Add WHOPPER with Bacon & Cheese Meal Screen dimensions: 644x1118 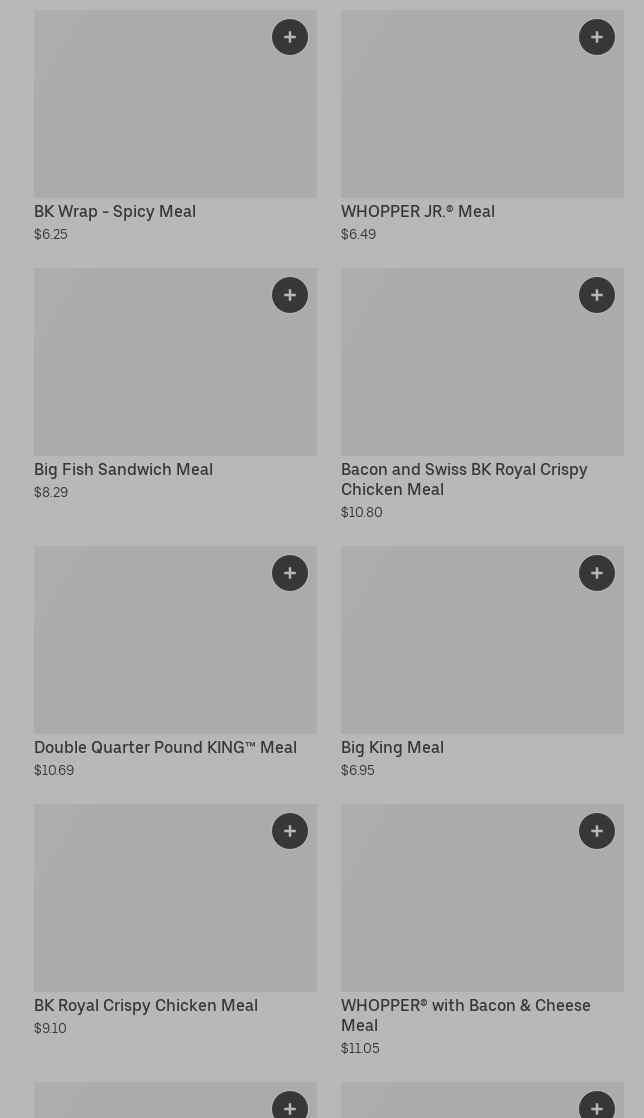coord(597,831)
